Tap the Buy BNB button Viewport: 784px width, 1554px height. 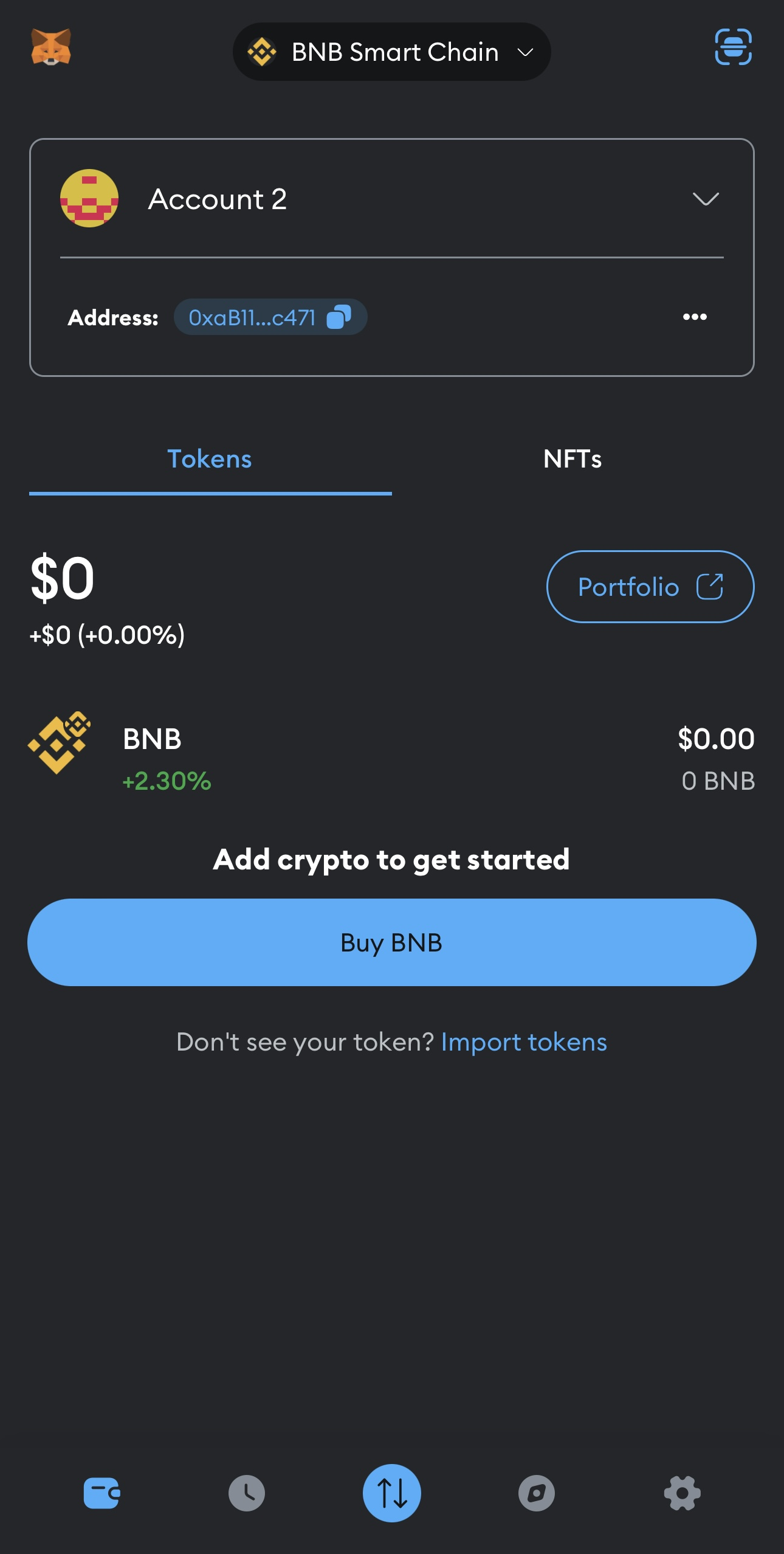tap(391, 942)
